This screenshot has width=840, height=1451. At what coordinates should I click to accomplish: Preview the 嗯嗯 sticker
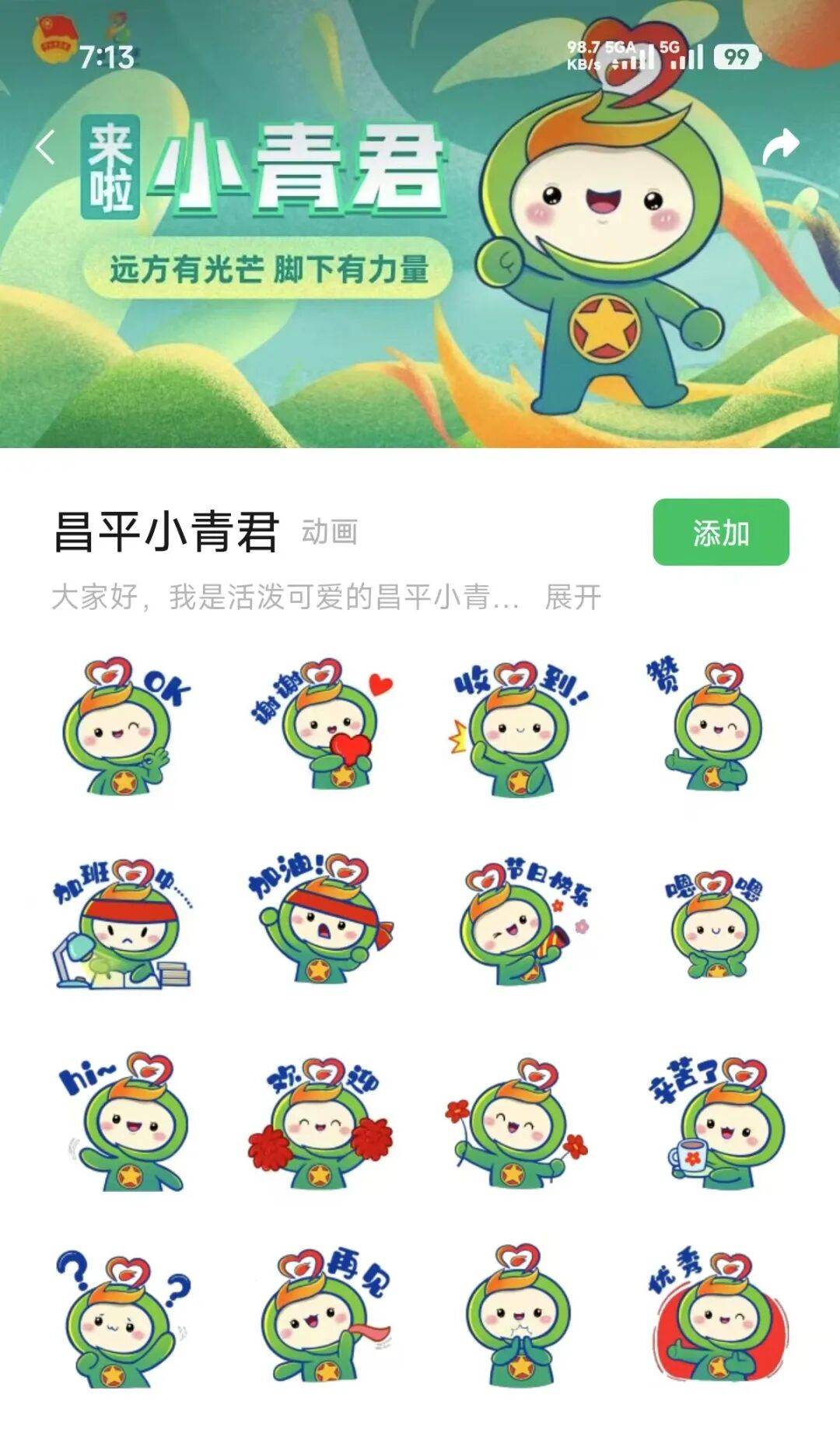712,923
